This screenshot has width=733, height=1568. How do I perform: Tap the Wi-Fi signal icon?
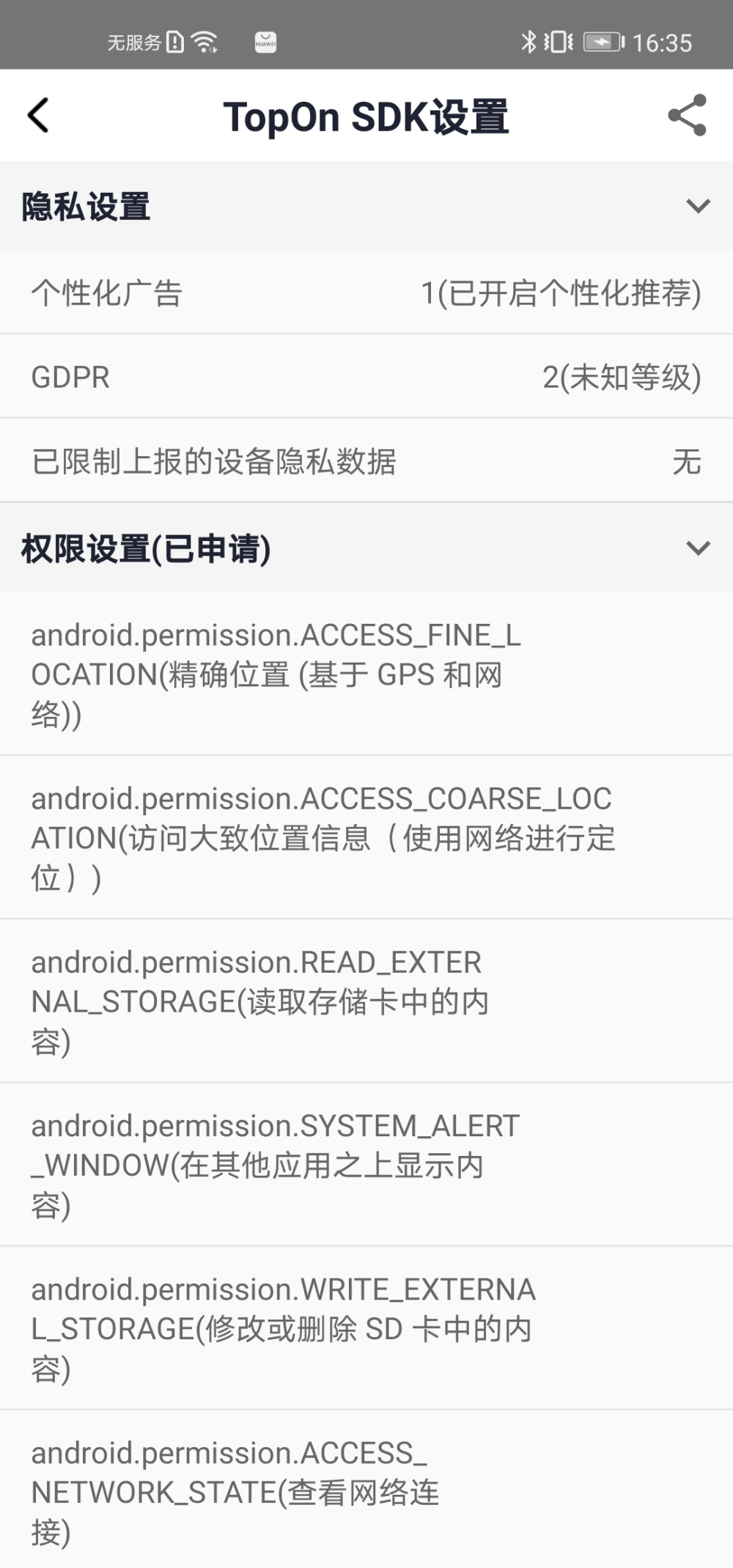tap(204, 42)
